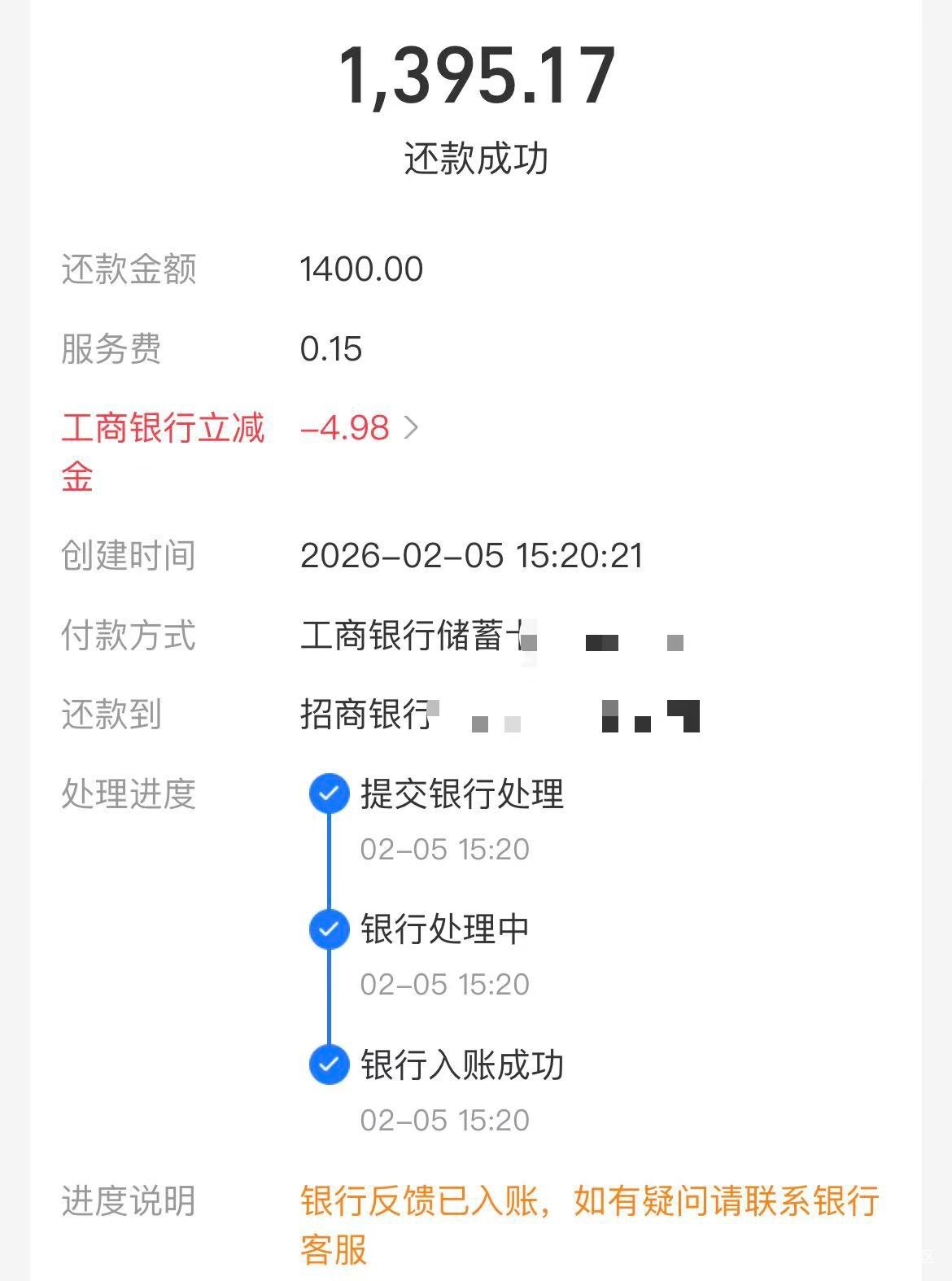Open the 工商银行立减金 -4.98 discount details
The image size is (952, 1281).
pyautogui.click(x=359, y=428)
